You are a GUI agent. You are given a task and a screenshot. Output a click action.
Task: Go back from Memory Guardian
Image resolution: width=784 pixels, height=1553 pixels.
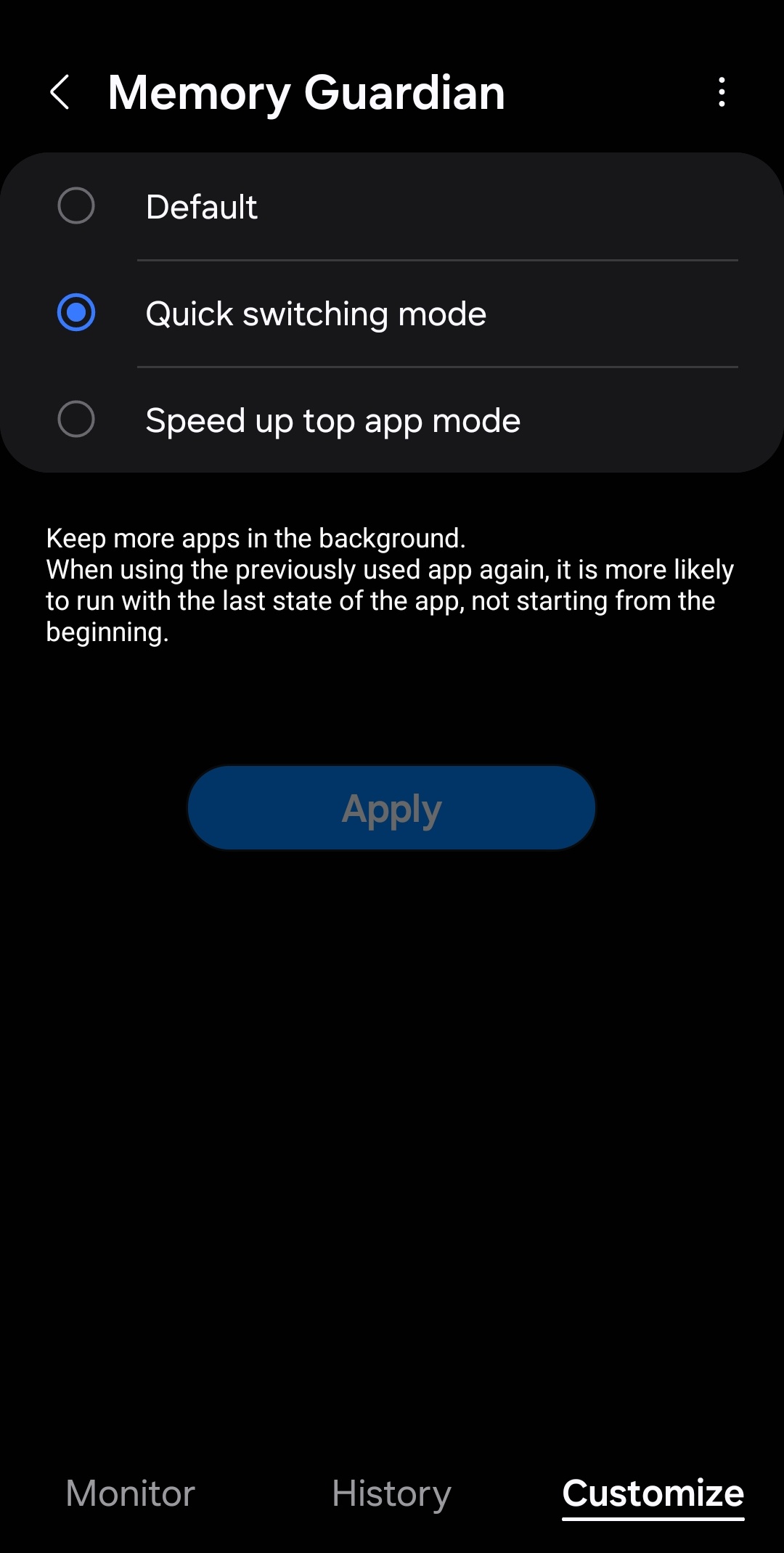pos(60,93)
